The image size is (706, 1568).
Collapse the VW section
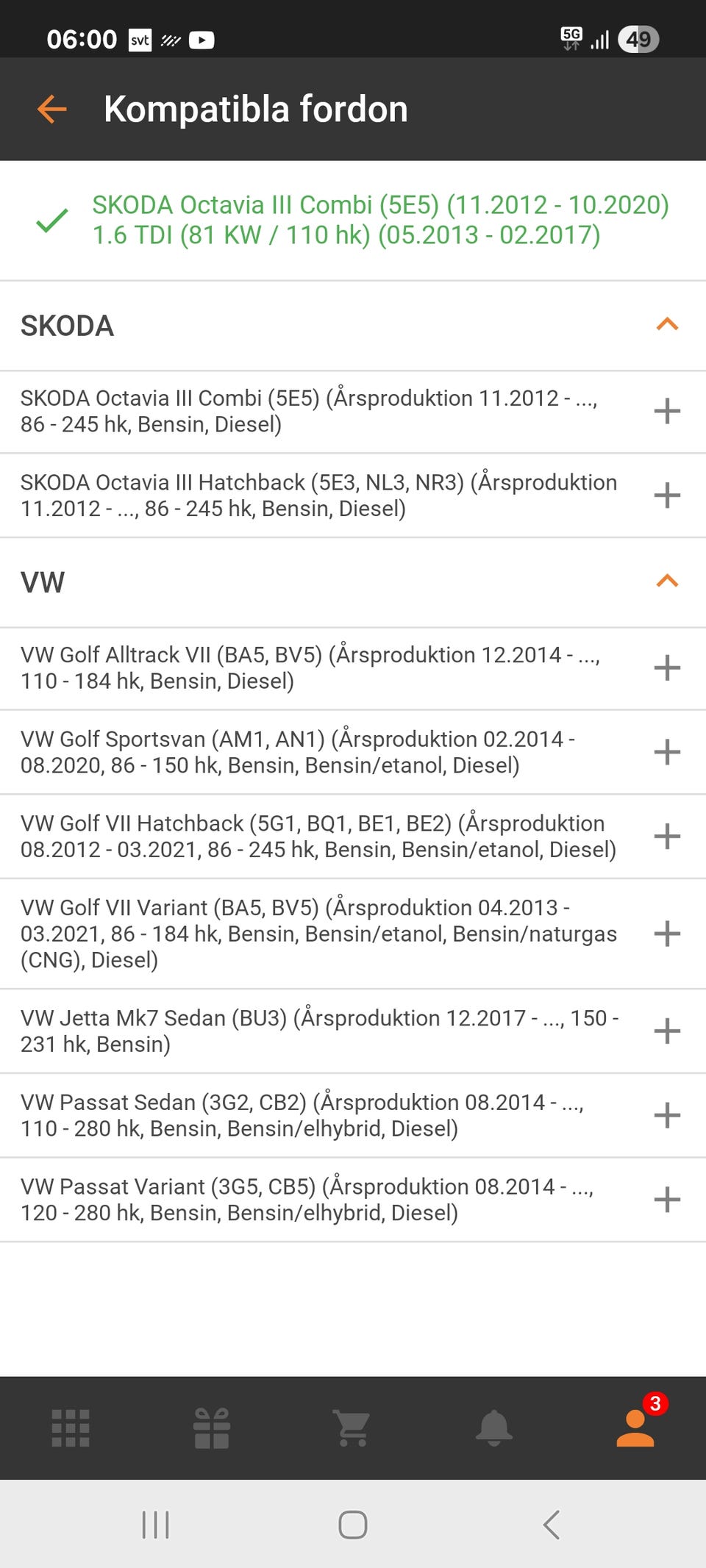666,581
